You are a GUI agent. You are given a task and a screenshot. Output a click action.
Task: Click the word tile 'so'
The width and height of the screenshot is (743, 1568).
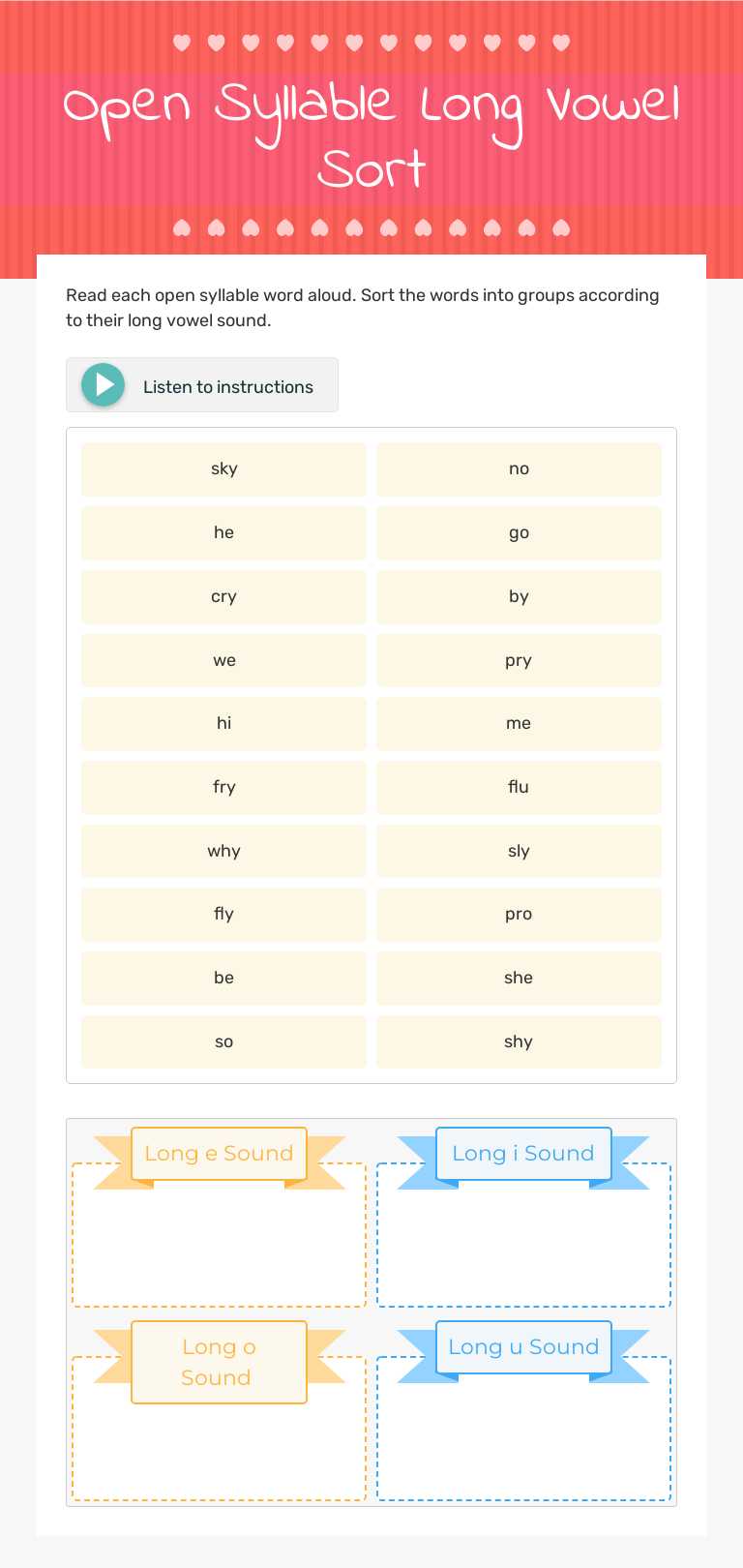(223, 1041)
